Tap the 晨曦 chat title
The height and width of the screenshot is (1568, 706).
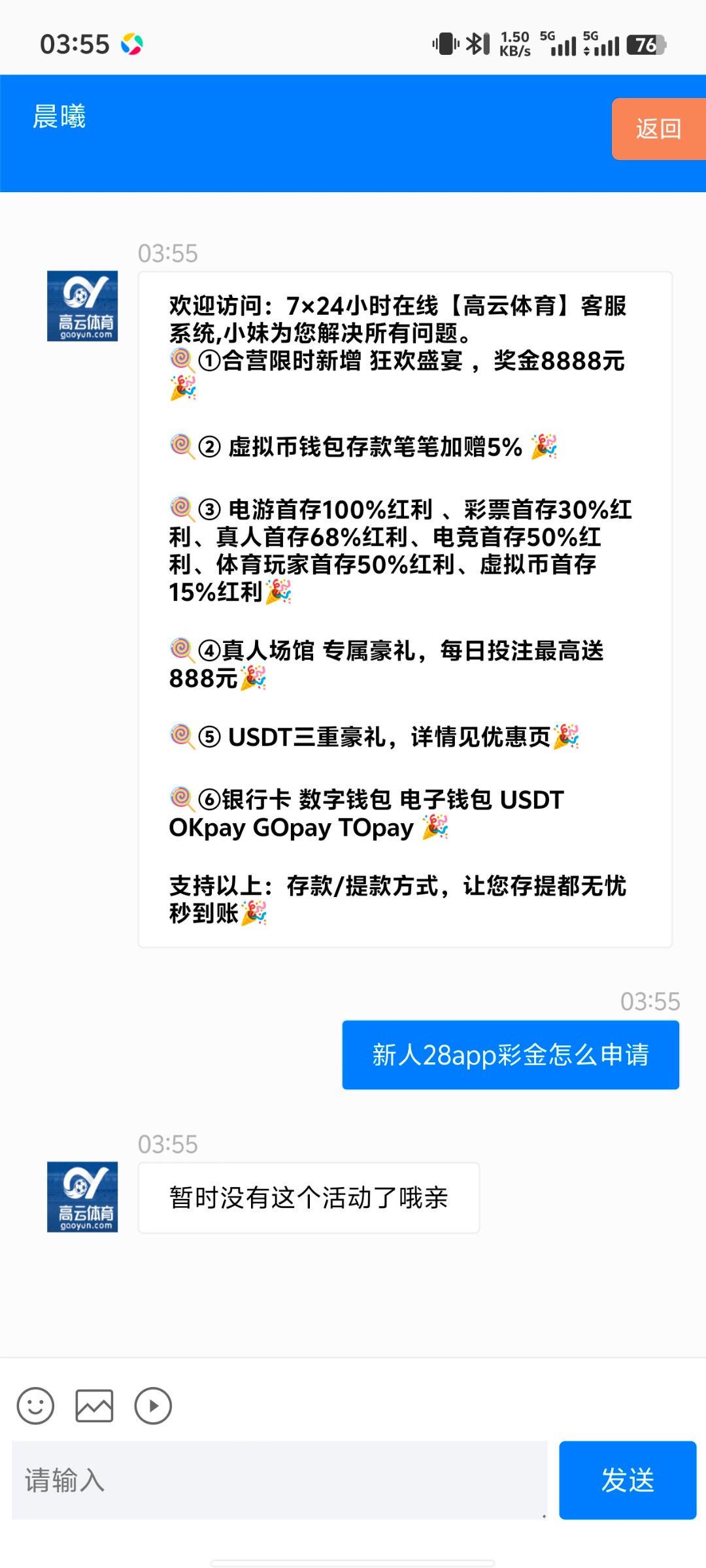click(59, 118)
